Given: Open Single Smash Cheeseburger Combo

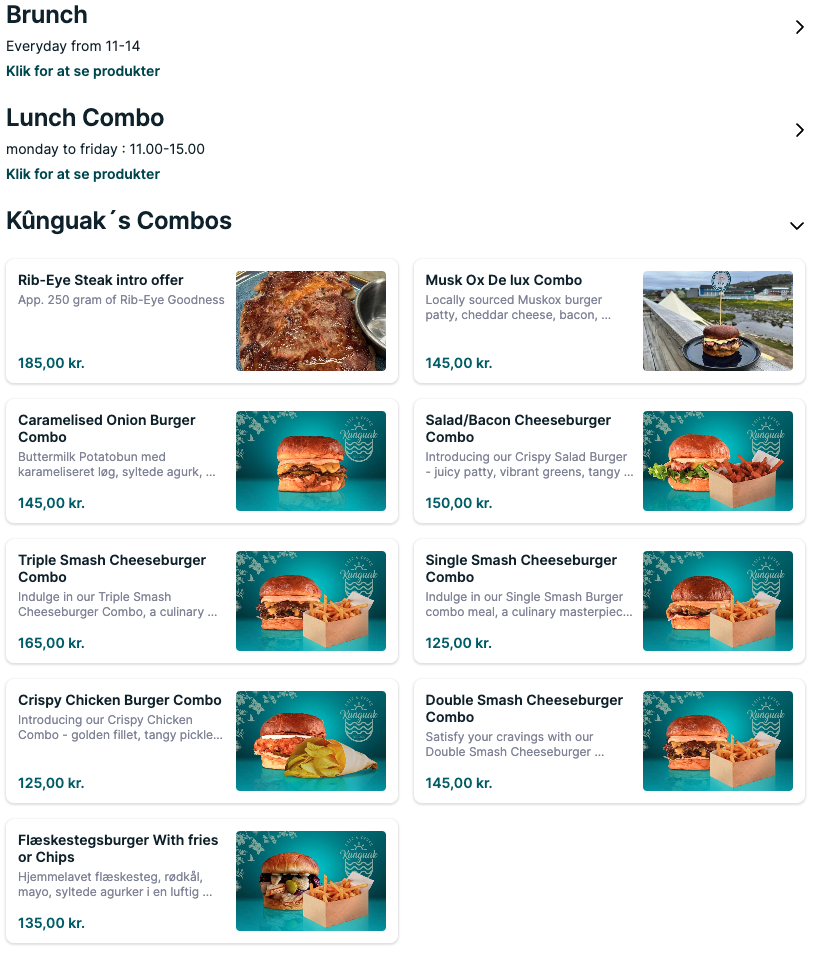Looking at the screenshot, I should 609,601.
